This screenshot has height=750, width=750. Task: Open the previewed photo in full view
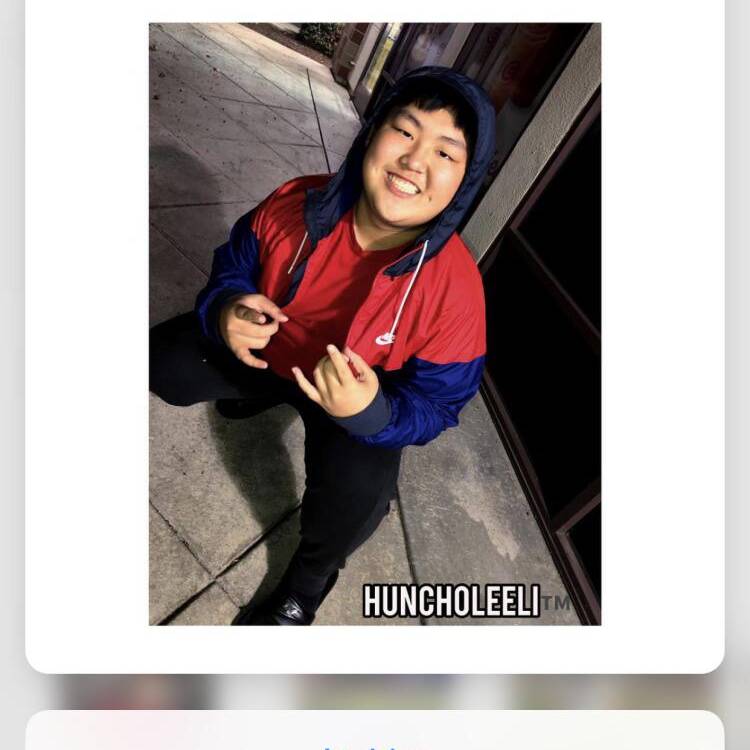375,324
